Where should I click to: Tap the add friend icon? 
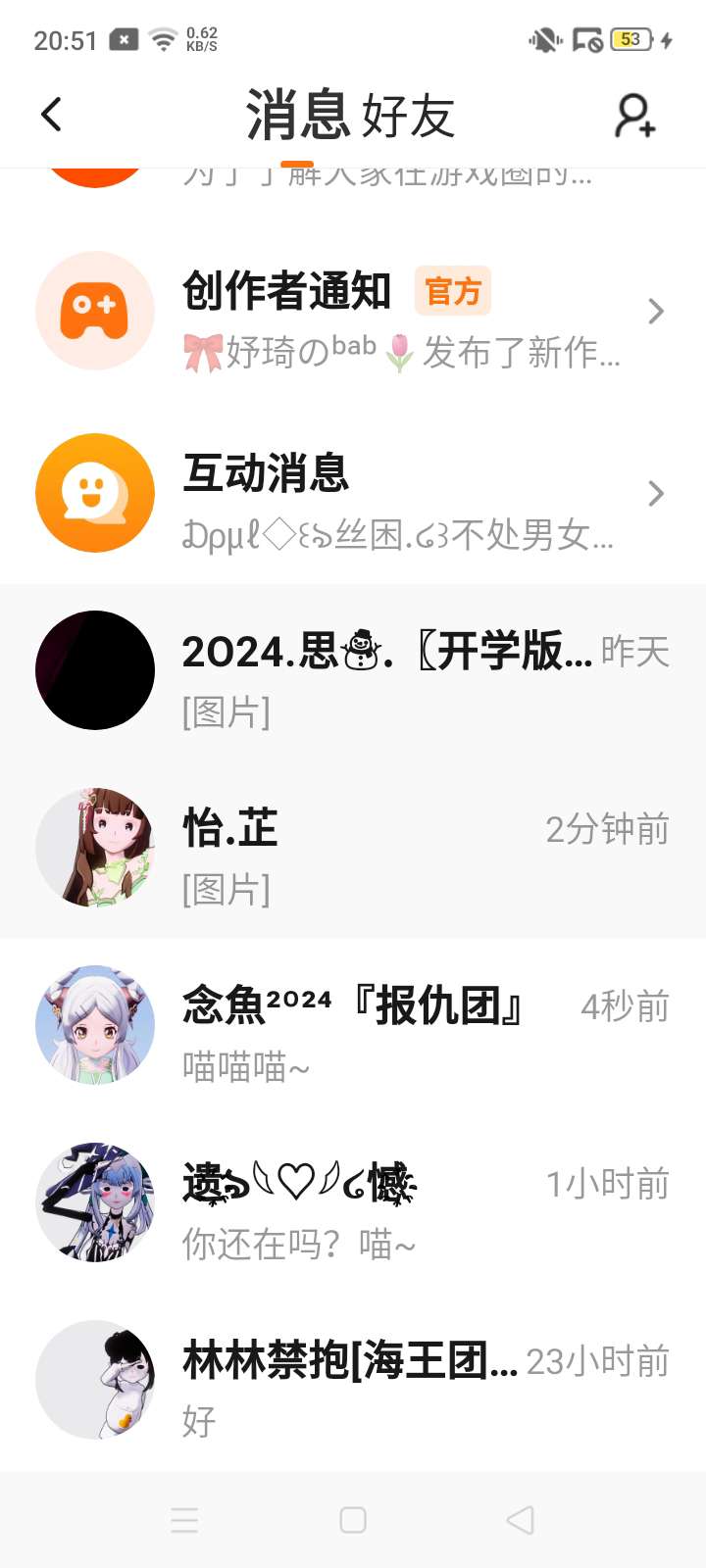634,116
